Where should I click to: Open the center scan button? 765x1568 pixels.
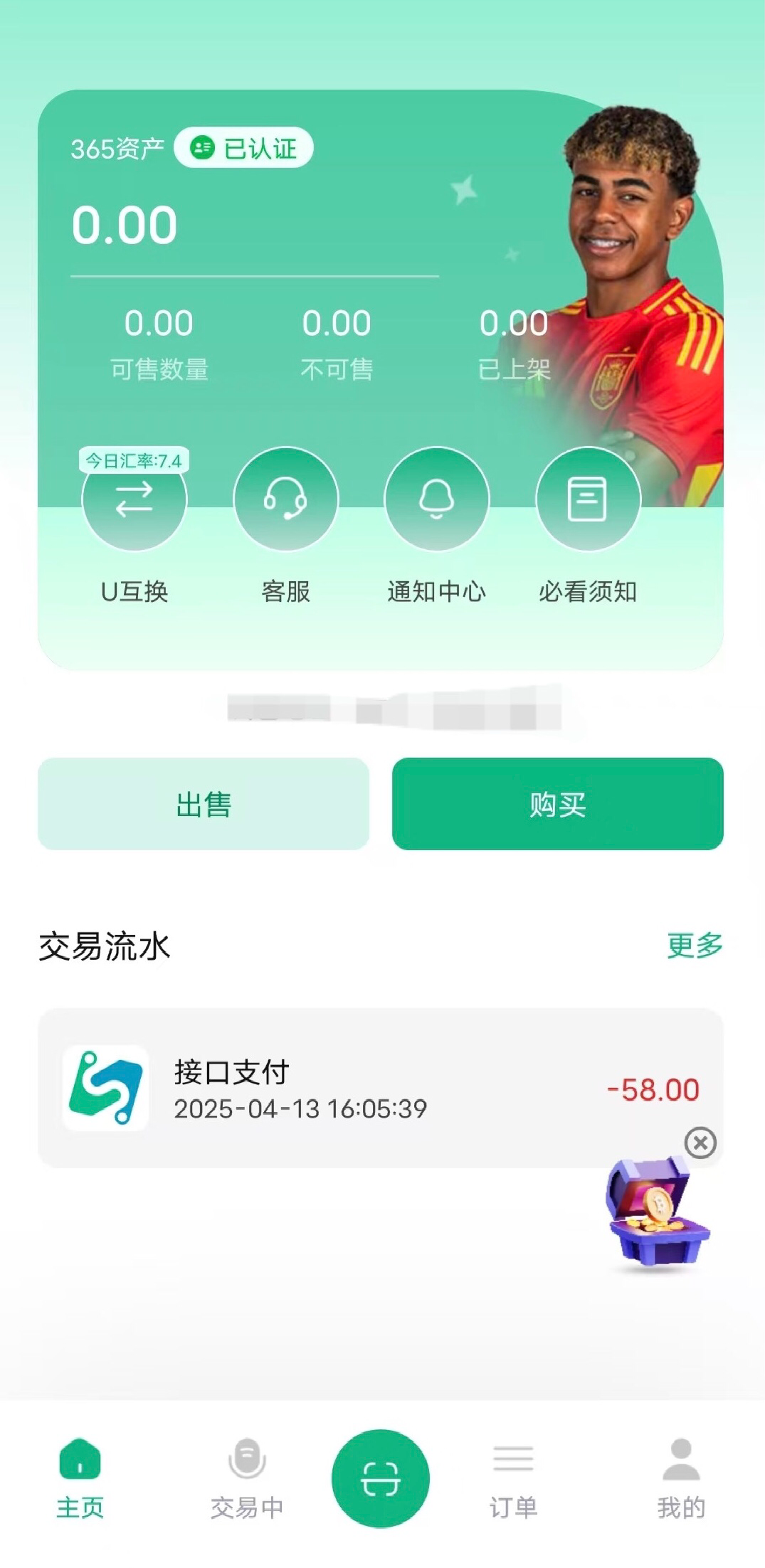pos(381,1478)
